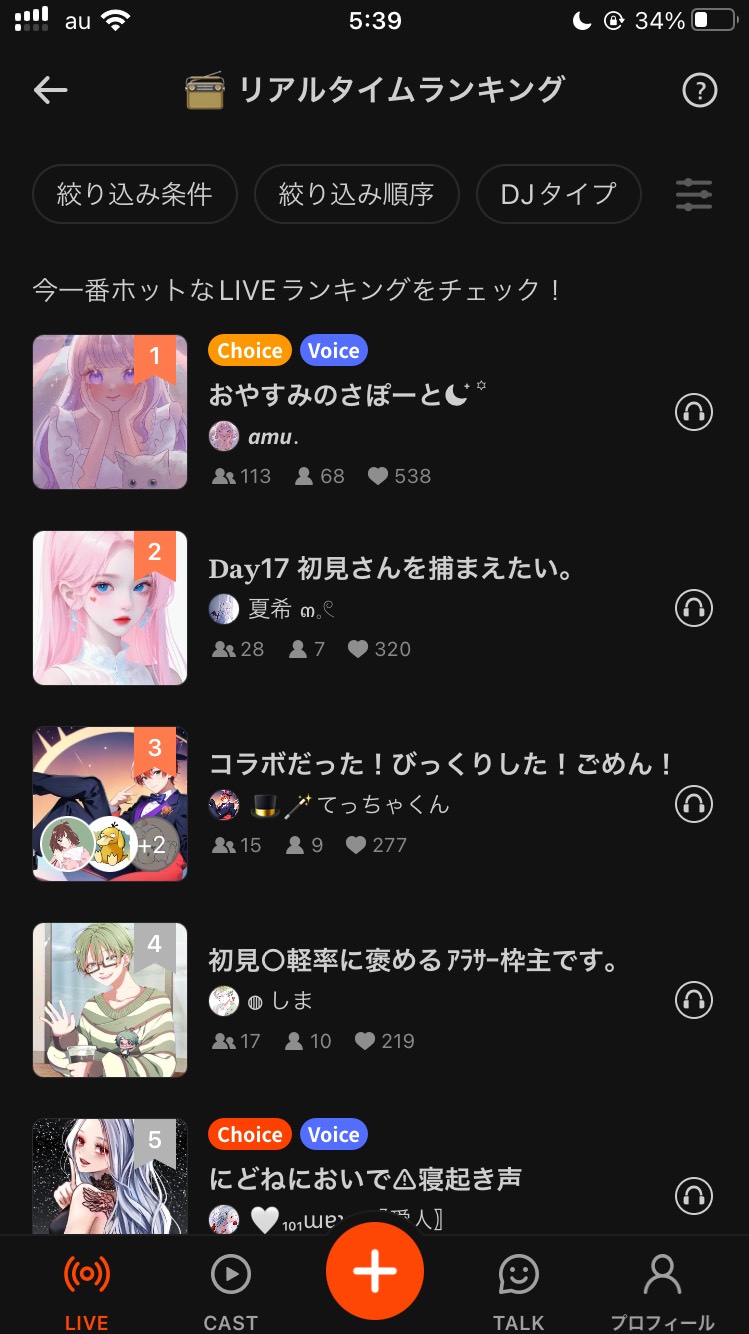This screenshot has width=749, height=1334.
Task: Tap the Choice badge on rank 1
Action: click(x=249, y=350)
